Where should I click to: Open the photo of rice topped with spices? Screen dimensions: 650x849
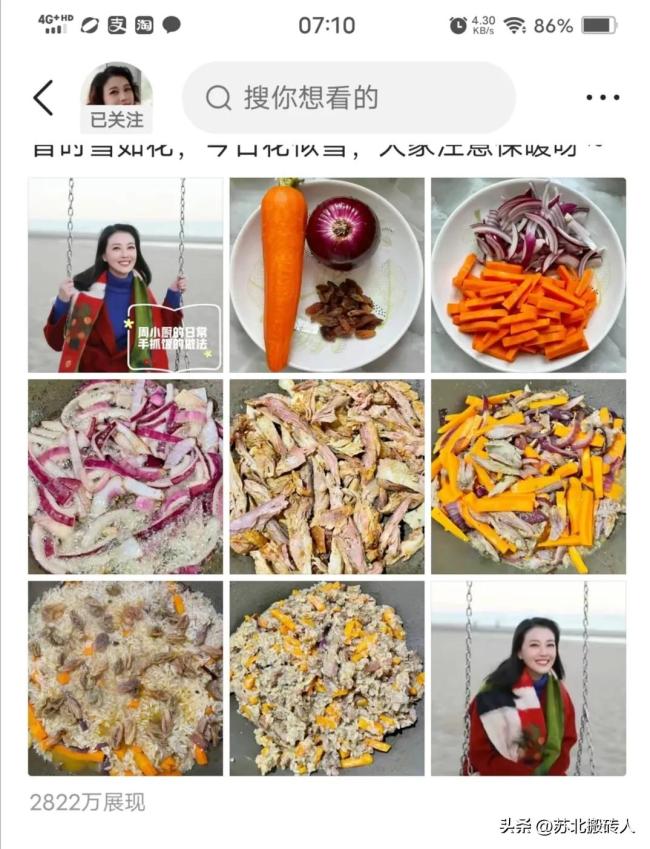click(126, 678)
